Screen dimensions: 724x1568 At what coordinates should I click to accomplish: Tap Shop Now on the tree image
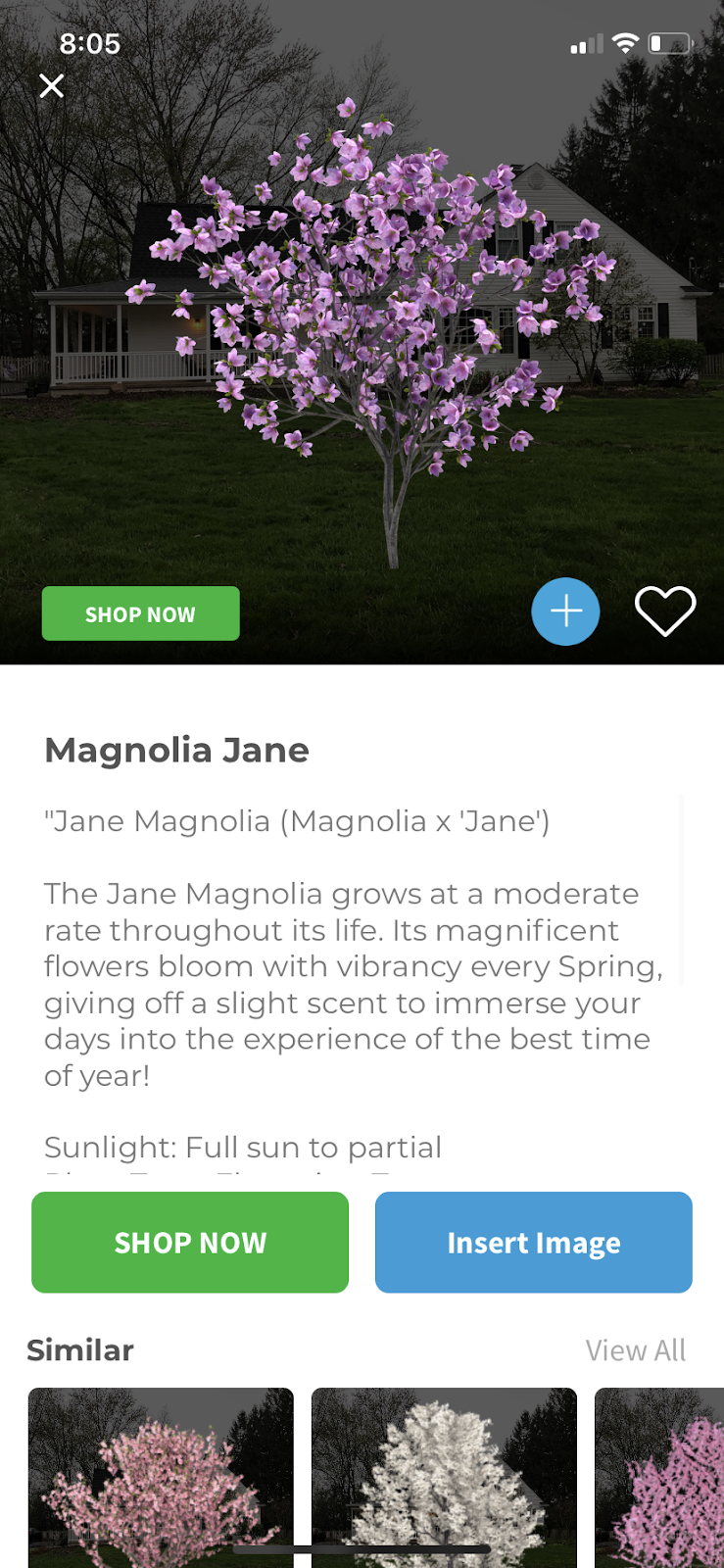click(x=140, y=613)
